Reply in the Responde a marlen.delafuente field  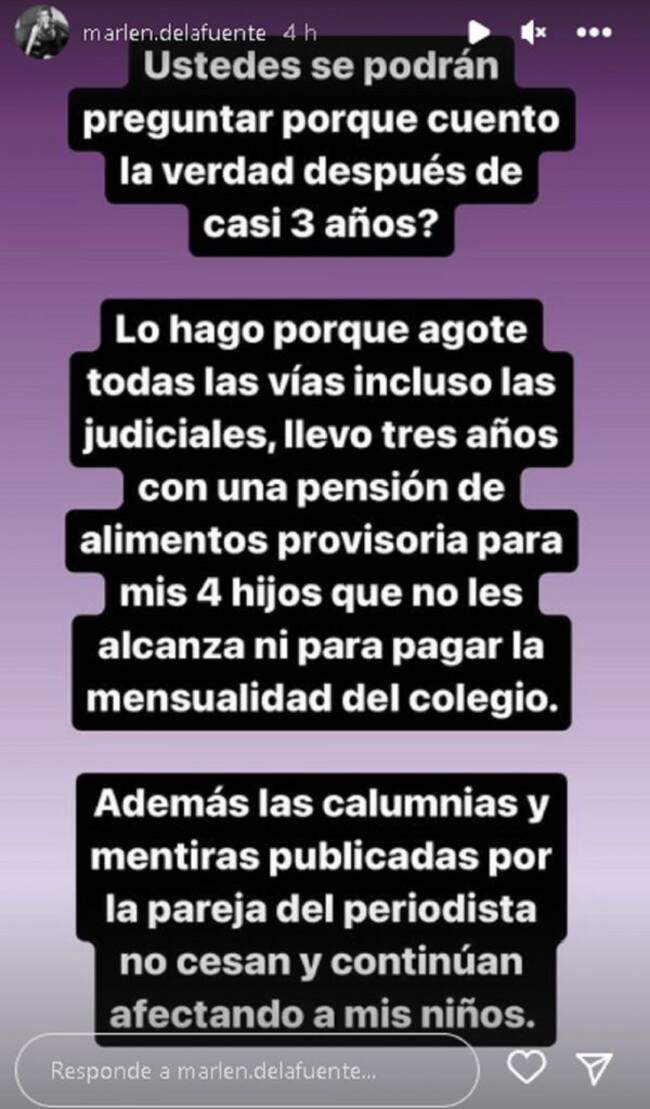point(248,1070)
